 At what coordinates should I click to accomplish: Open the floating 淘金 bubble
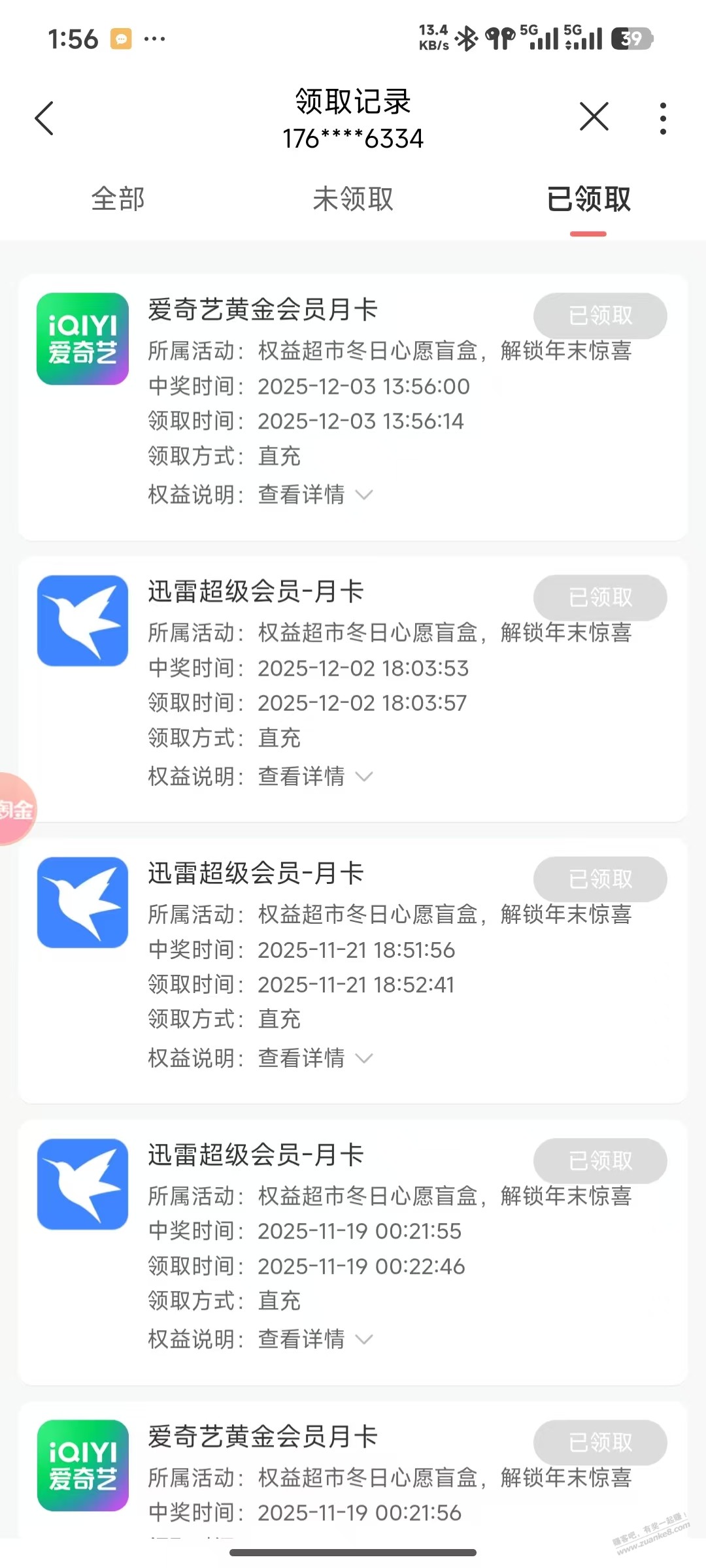pyautogui.click(x=16, y=810)
